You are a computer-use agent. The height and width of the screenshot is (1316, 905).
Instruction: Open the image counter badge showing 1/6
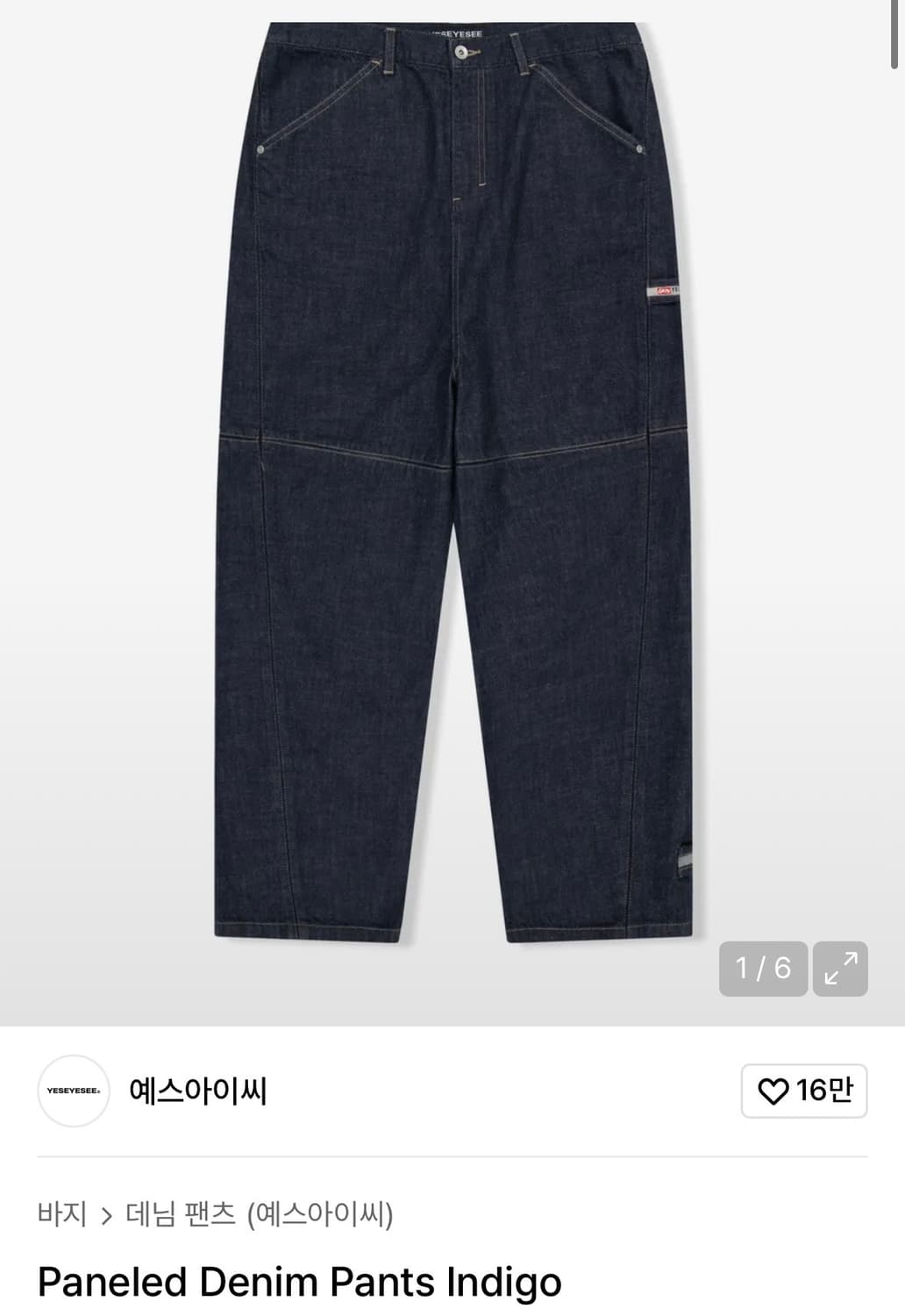coord(763,969)
